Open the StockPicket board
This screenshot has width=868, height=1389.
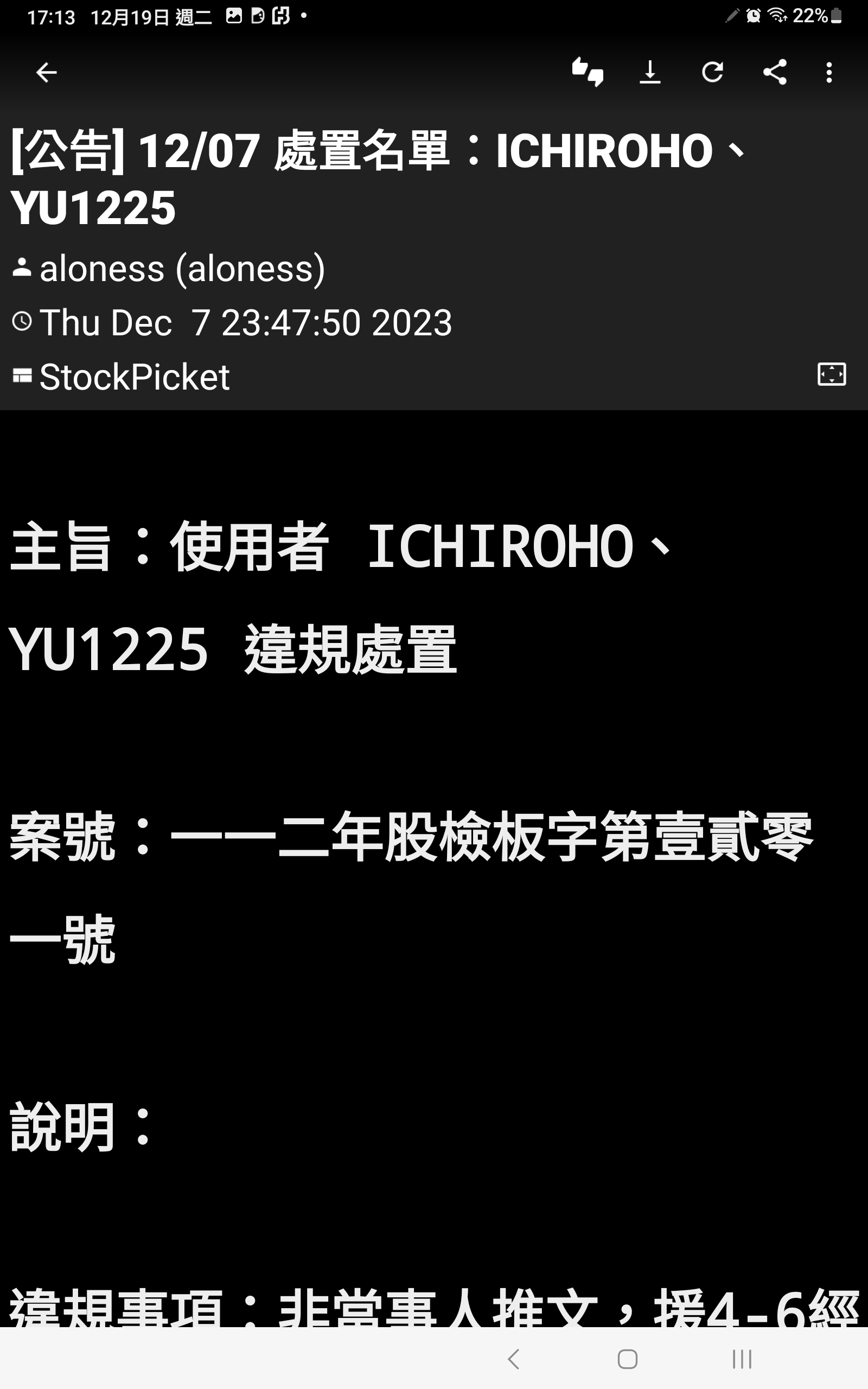[x=135, y=377]
